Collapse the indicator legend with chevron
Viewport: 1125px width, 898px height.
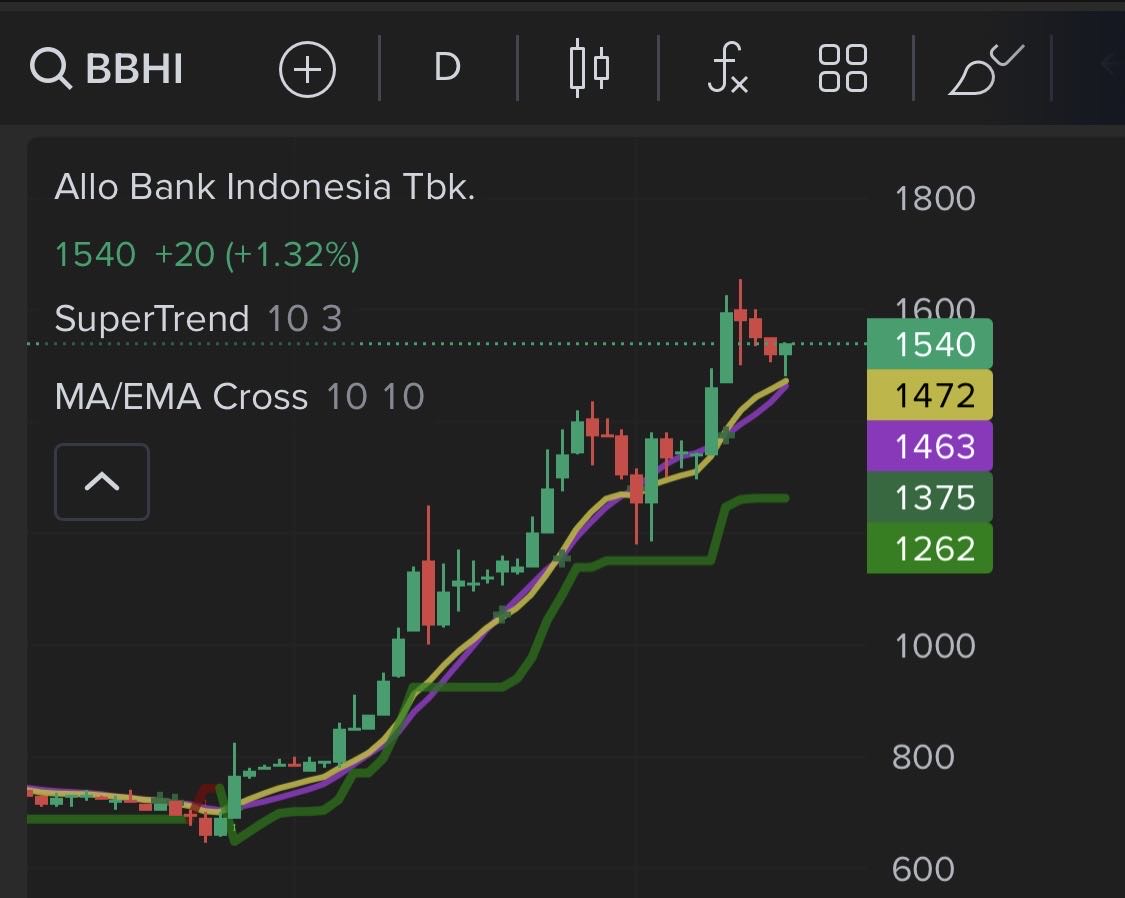pyautogui.click(x=102, y=482)
